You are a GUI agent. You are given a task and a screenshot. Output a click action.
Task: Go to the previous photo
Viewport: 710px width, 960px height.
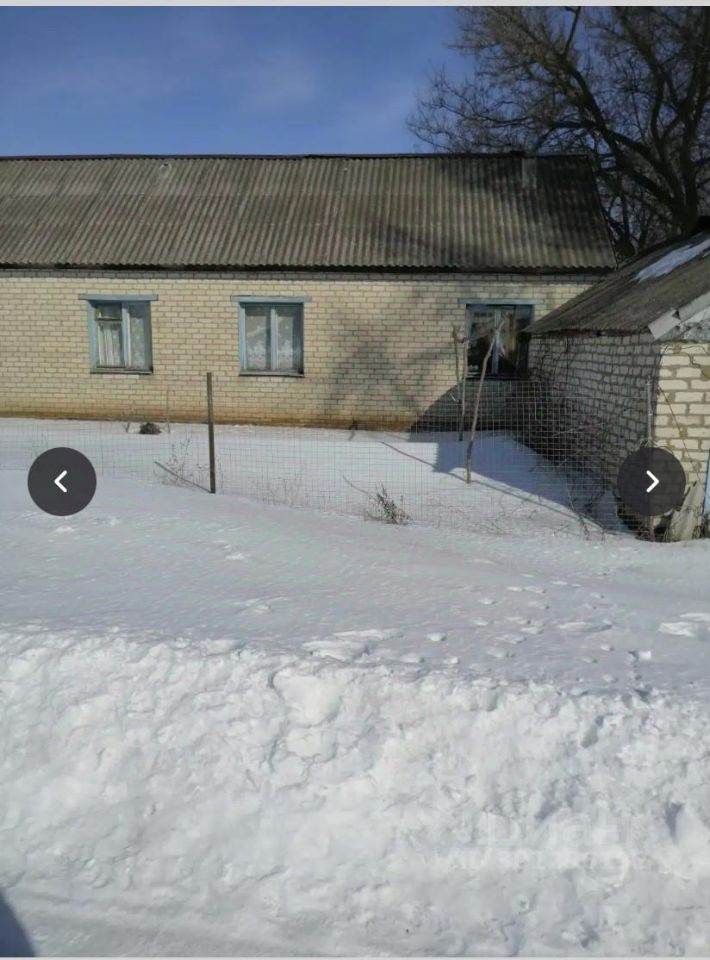coord(62,481)
